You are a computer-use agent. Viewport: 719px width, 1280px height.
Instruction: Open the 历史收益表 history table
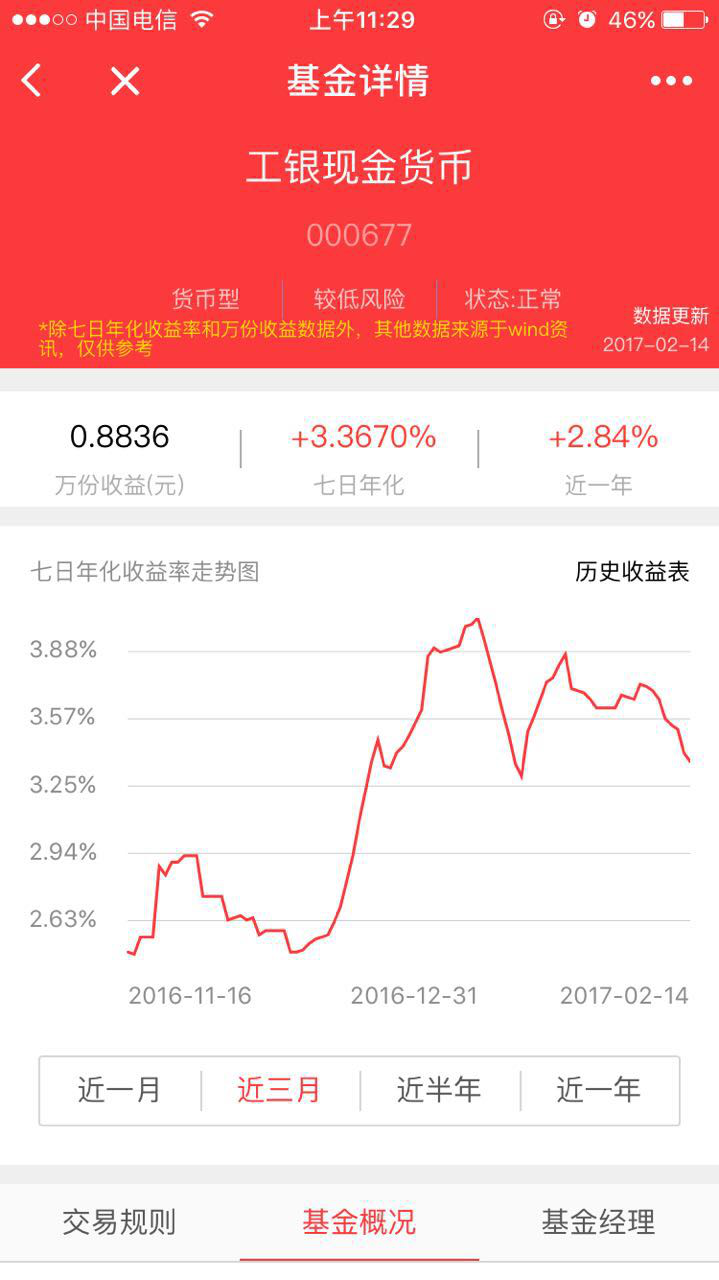point(632,571)
